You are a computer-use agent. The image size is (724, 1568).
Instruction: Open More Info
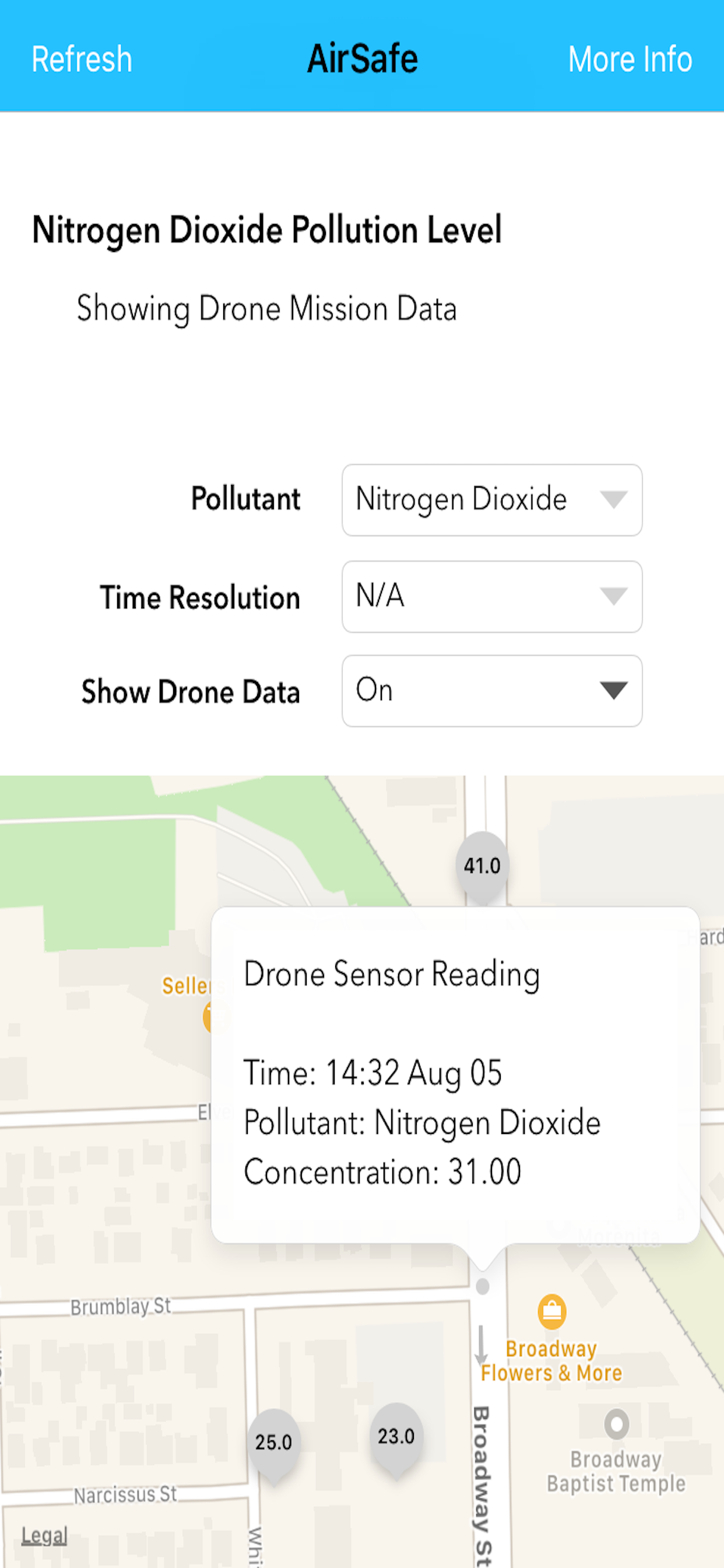coord(630,59)
